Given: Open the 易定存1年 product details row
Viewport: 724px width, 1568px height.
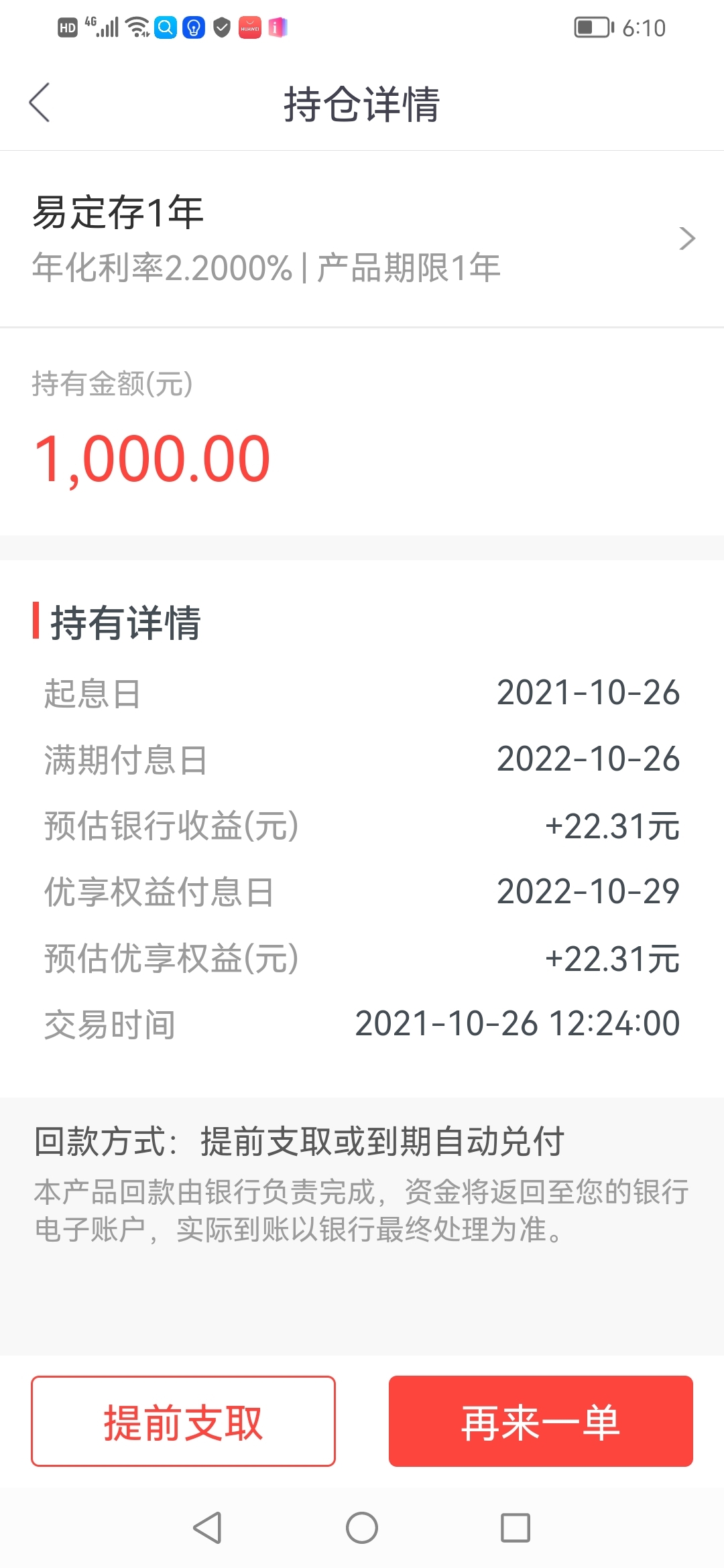Looking at the screenshot, I should coord(362,239).
